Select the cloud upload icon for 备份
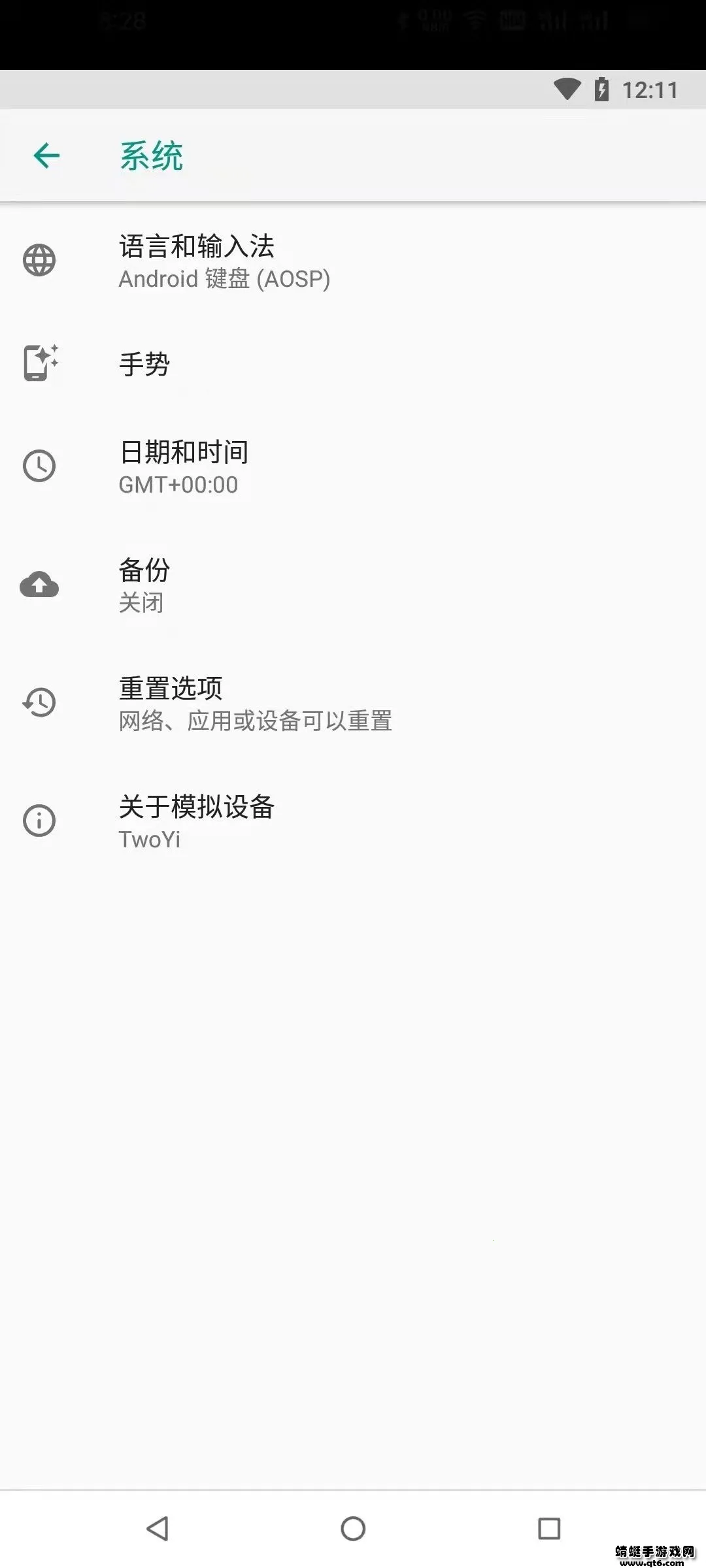Viewport: 706px width, 1568px height. 39,585
